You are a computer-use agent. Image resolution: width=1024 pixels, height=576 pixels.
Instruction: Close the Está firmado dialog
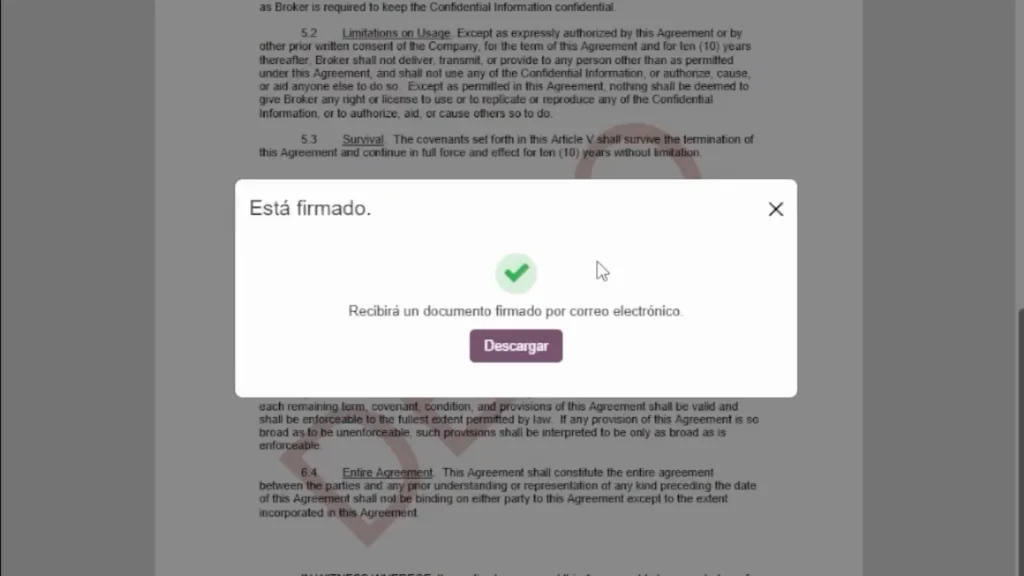pyautogui.click(x=775, y=209)
